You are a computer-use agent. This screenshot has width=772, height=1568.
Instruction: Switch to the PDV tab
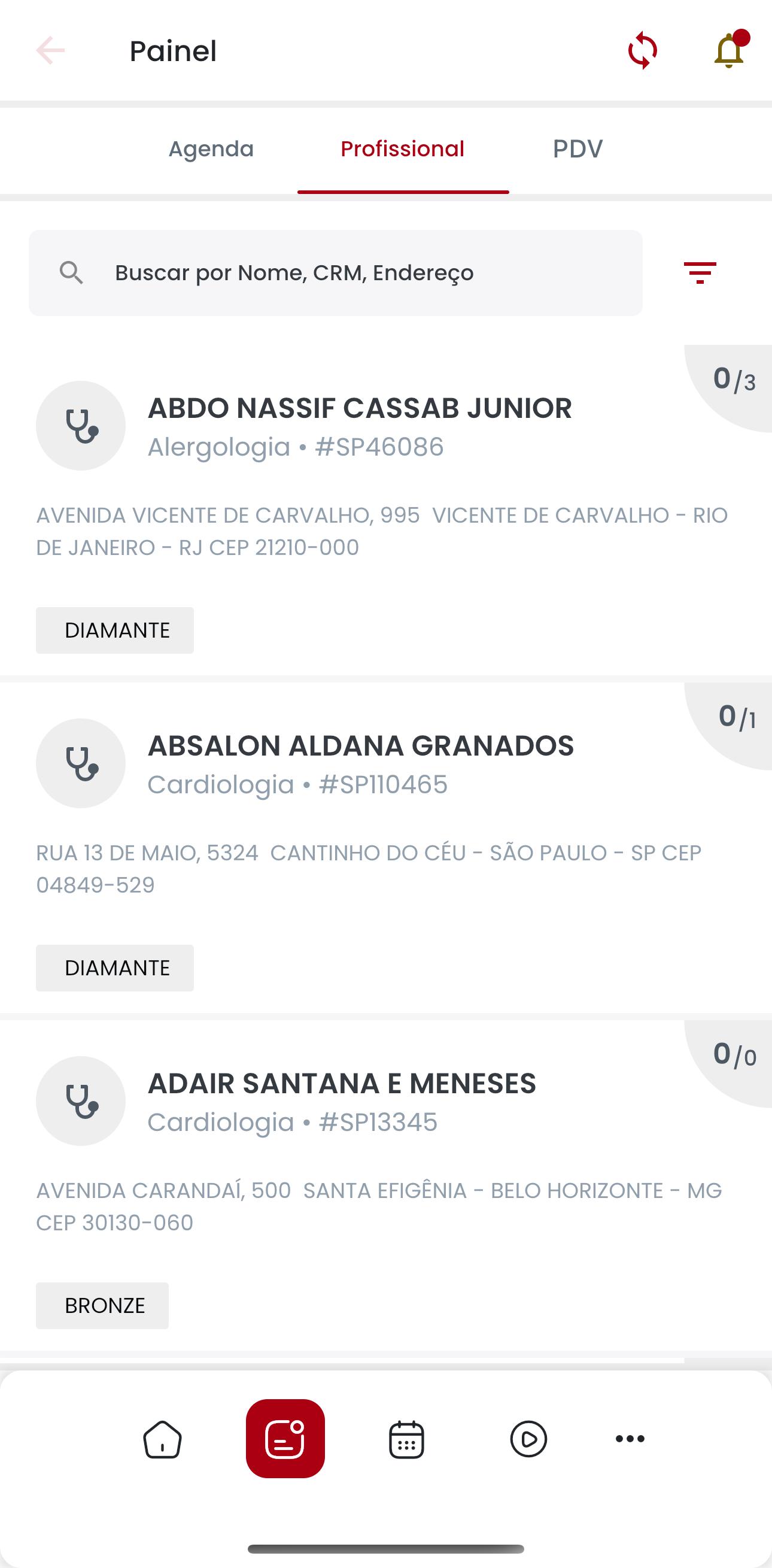click(578, 148)
